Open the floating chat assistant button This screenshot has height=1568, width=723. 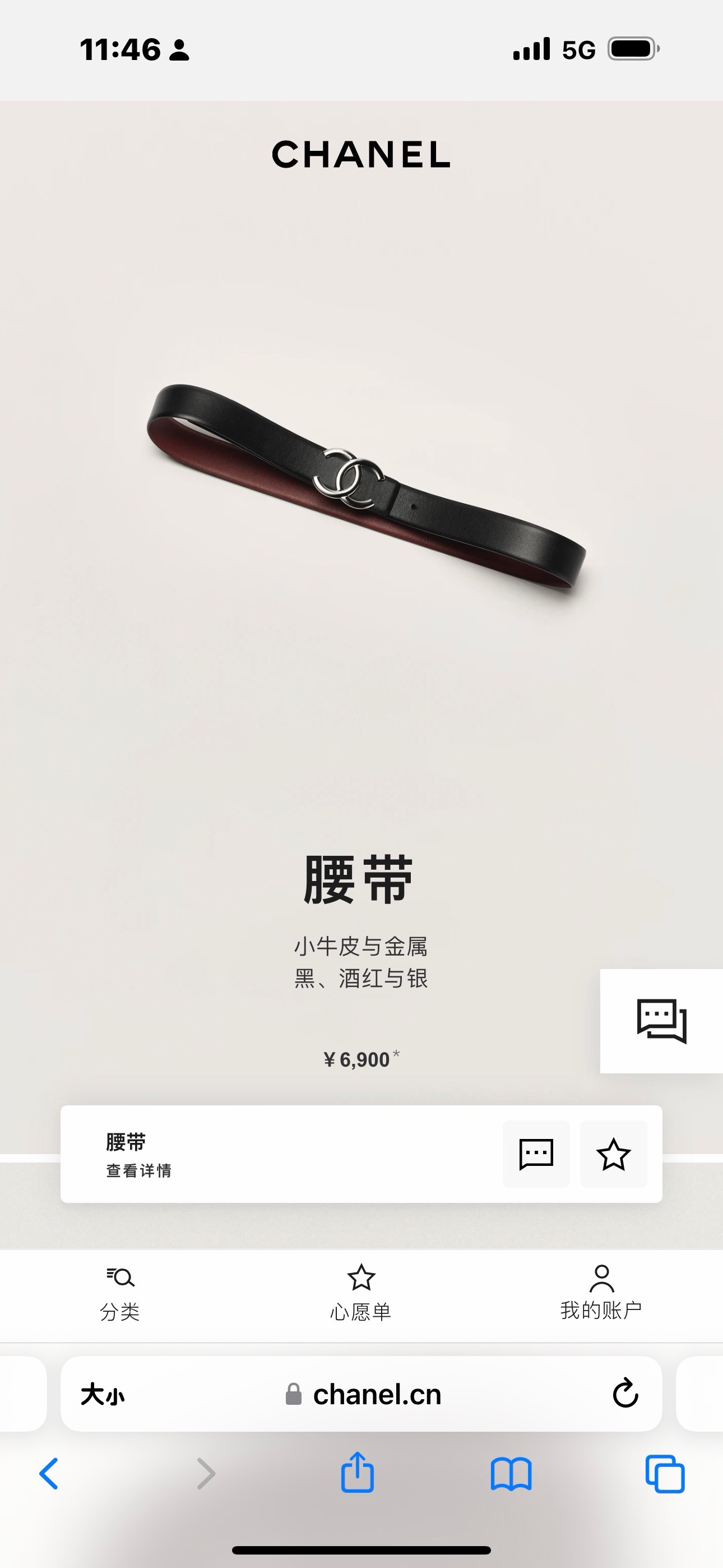[661, 1021]
